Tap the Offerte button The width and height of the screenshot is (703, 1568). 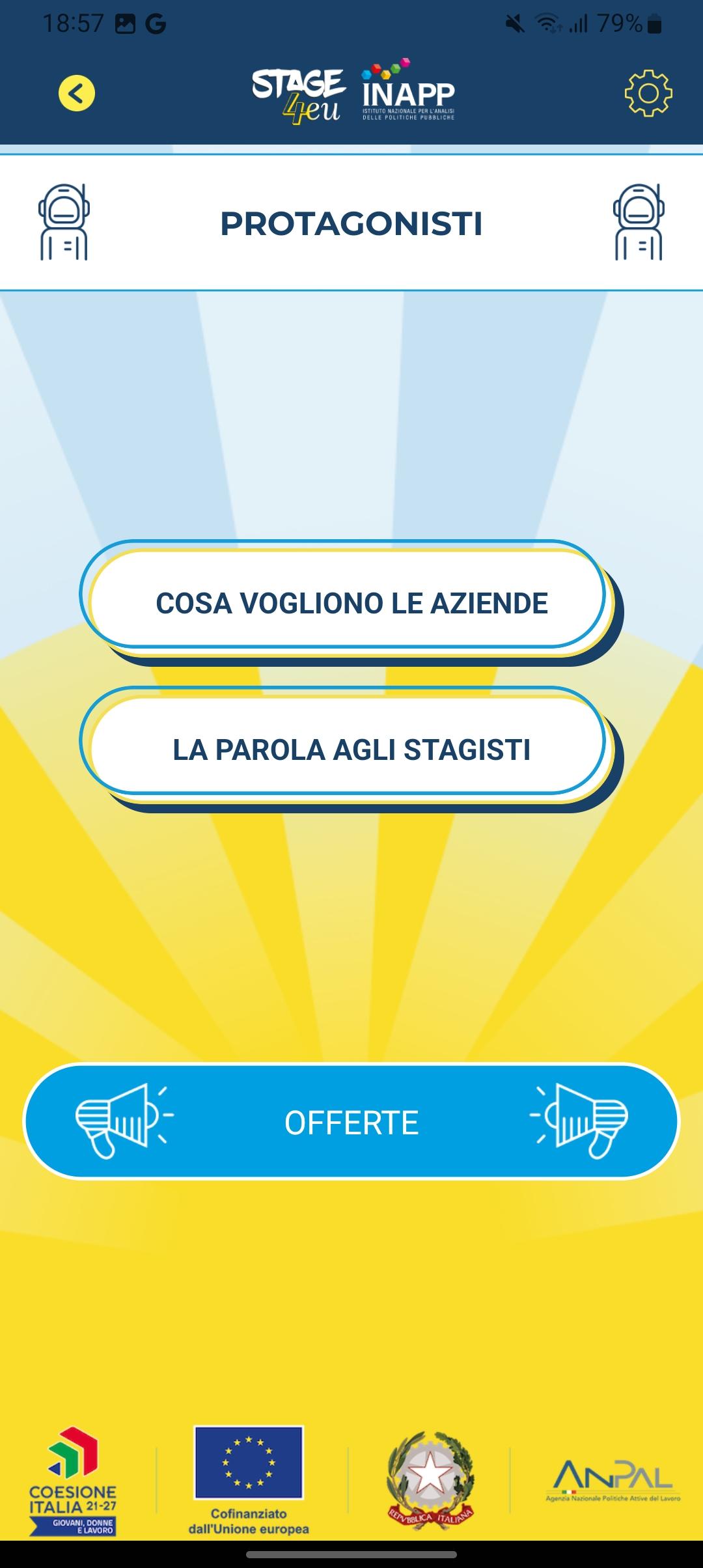tap(351, 1122)
